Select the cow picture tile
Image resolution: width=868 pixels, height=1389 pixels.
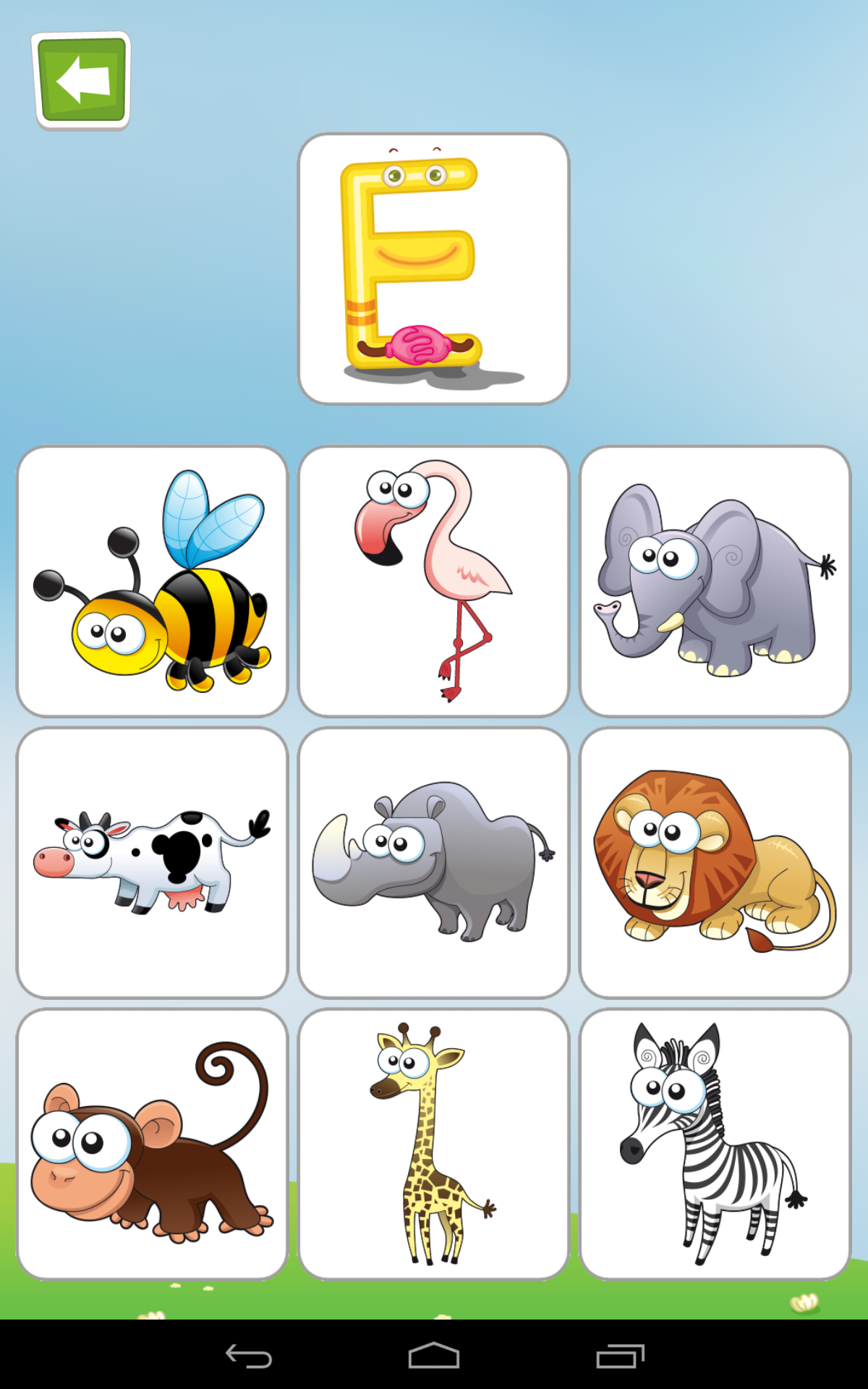point(153,862)
